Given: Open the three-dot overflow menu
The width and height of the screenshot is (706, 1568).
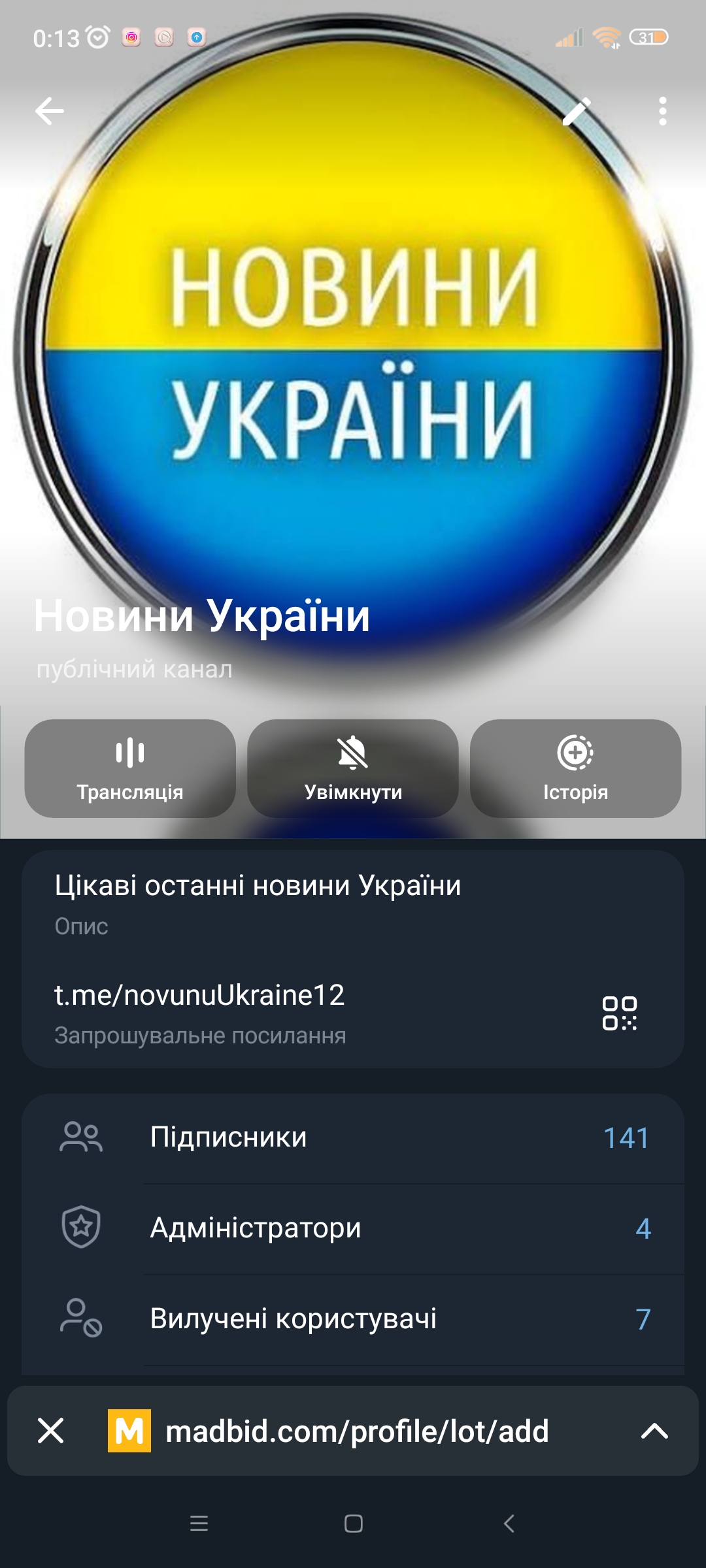Looking at the screenshot, I should click(x=662, y=111).
